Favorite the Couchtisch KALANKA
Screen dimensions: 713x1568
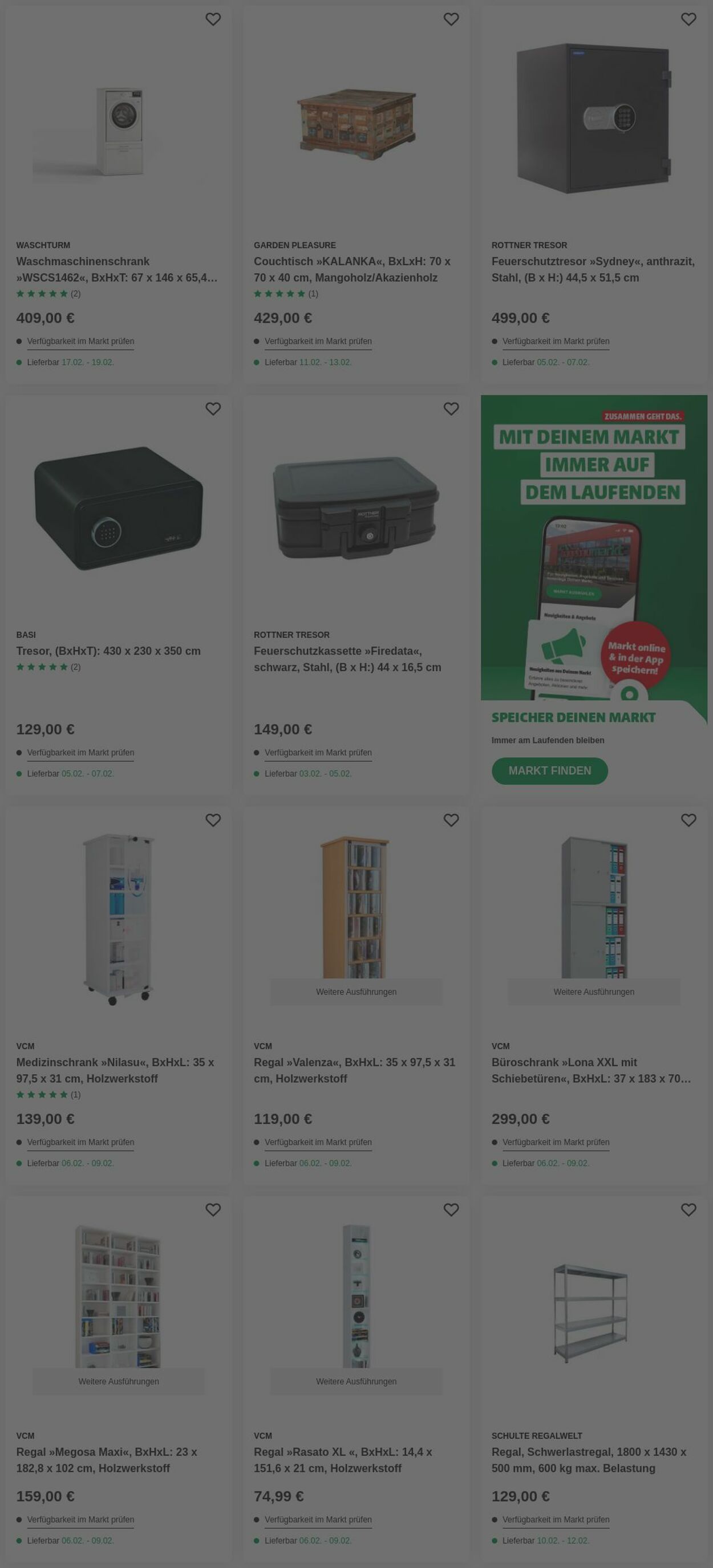click(451, 19)
